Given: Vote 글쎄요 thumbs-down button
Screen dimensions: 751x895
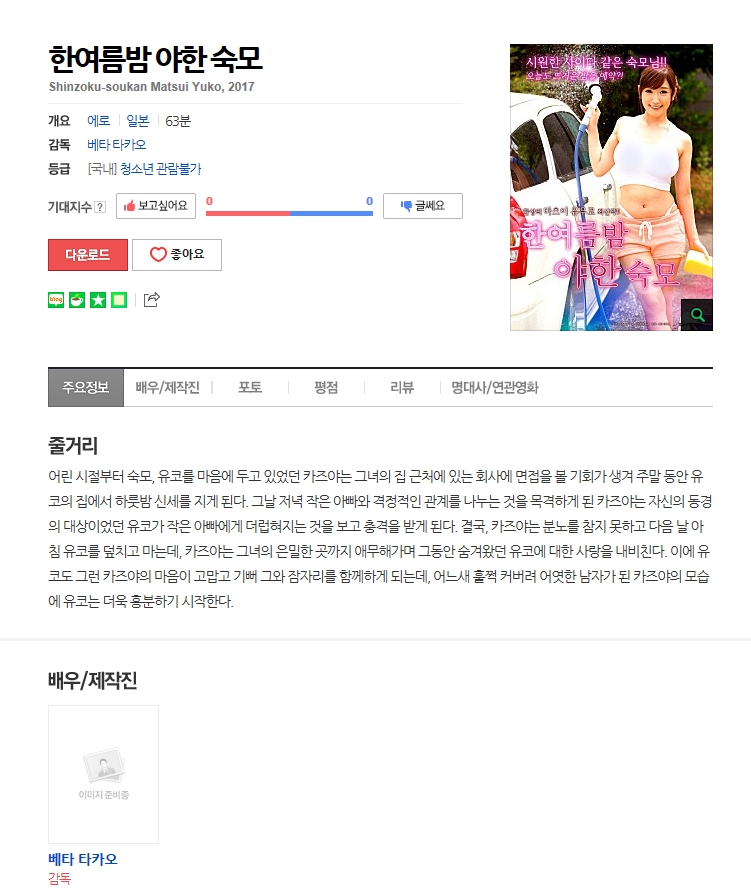Looking at the screenshot, I should click(422, 206).
